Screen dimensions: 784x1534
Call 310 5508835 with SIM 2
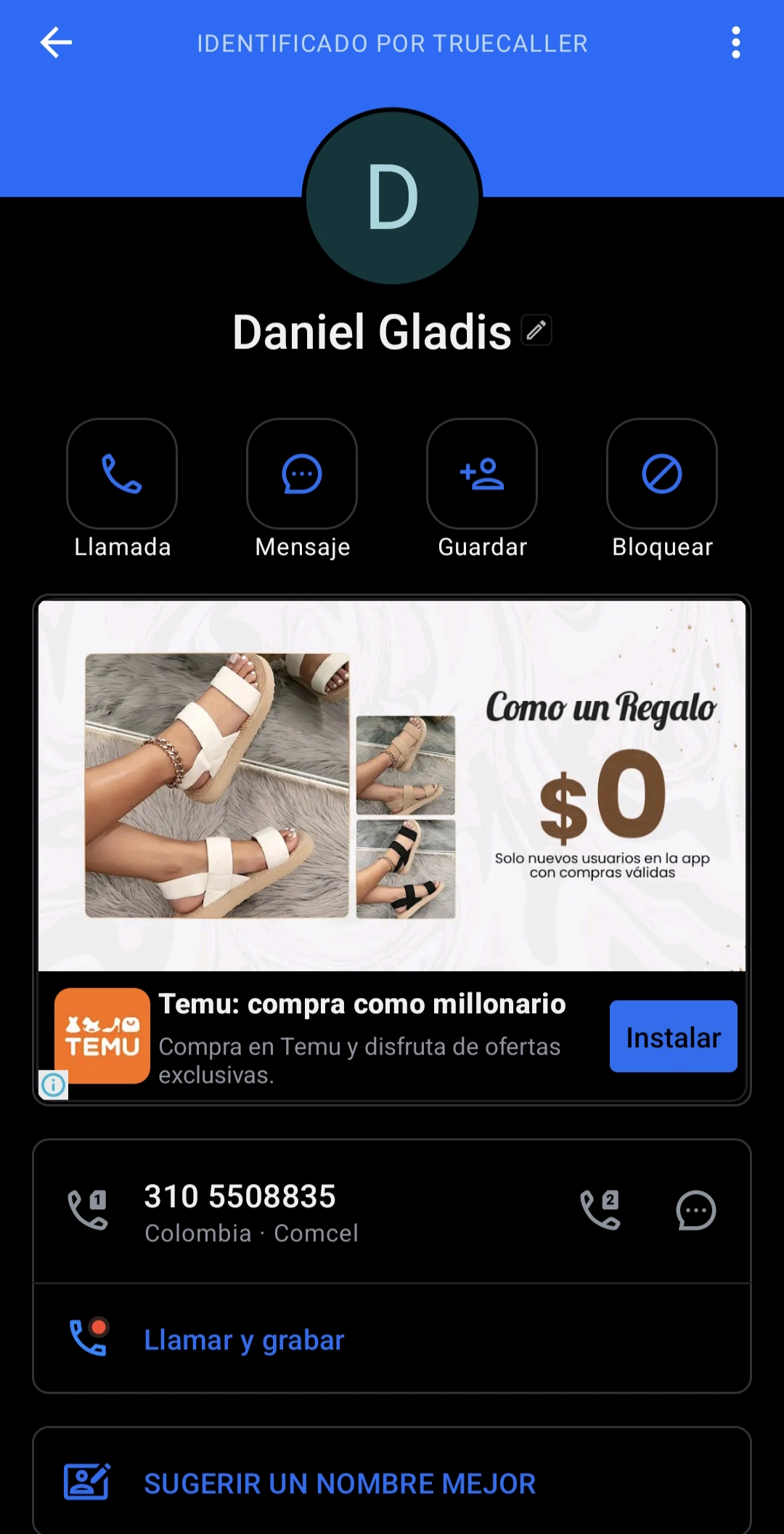tap(600, 1209)
